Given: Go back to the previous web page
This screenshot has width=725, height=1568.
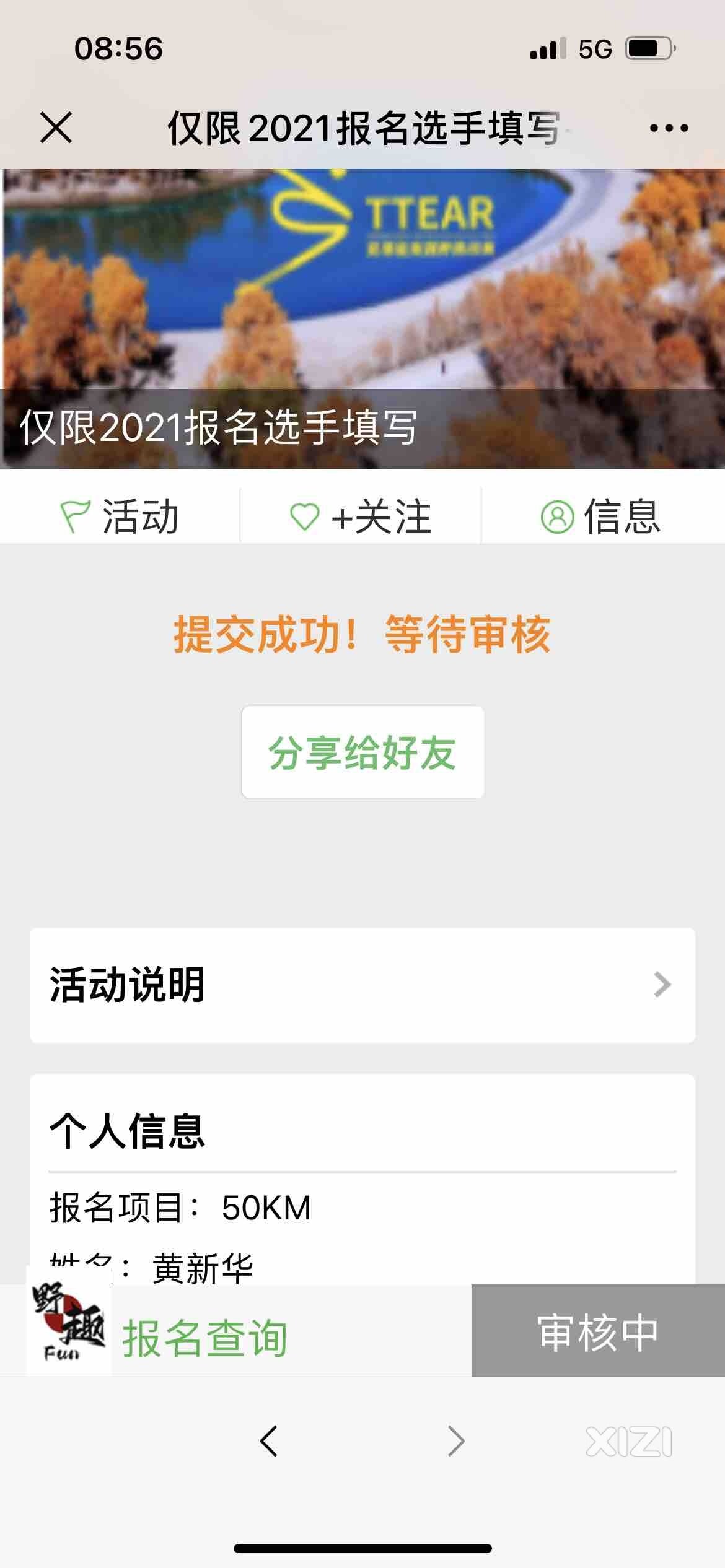Looking at the screenshot, I should pos(268,1441).
